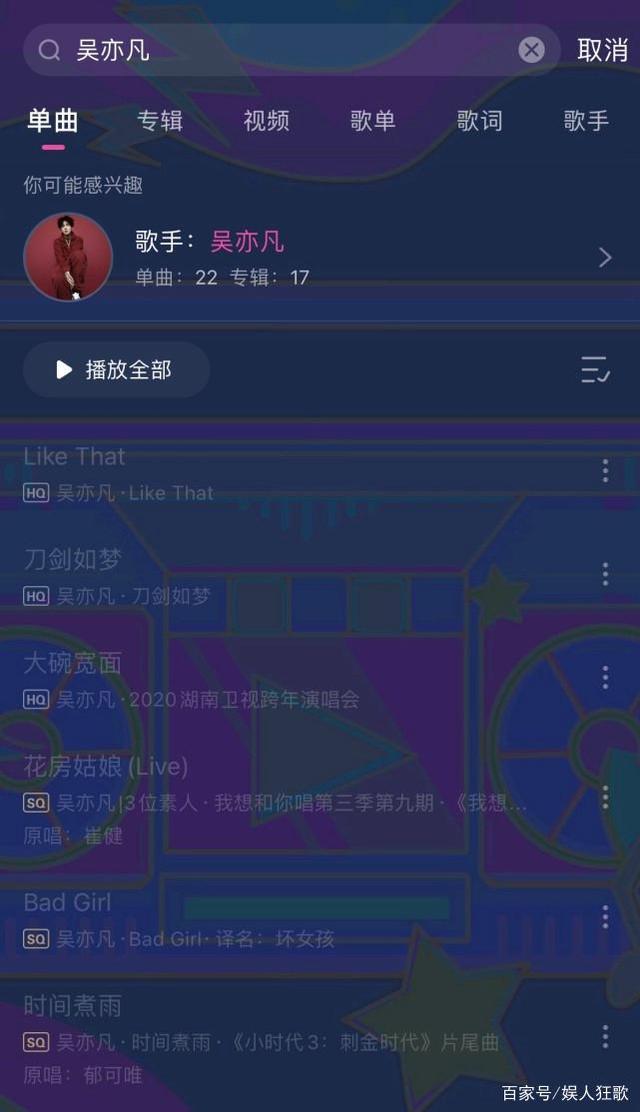Switch to the 歌单 tab
Screen dimensions: 640x1112
pos(373,121)
